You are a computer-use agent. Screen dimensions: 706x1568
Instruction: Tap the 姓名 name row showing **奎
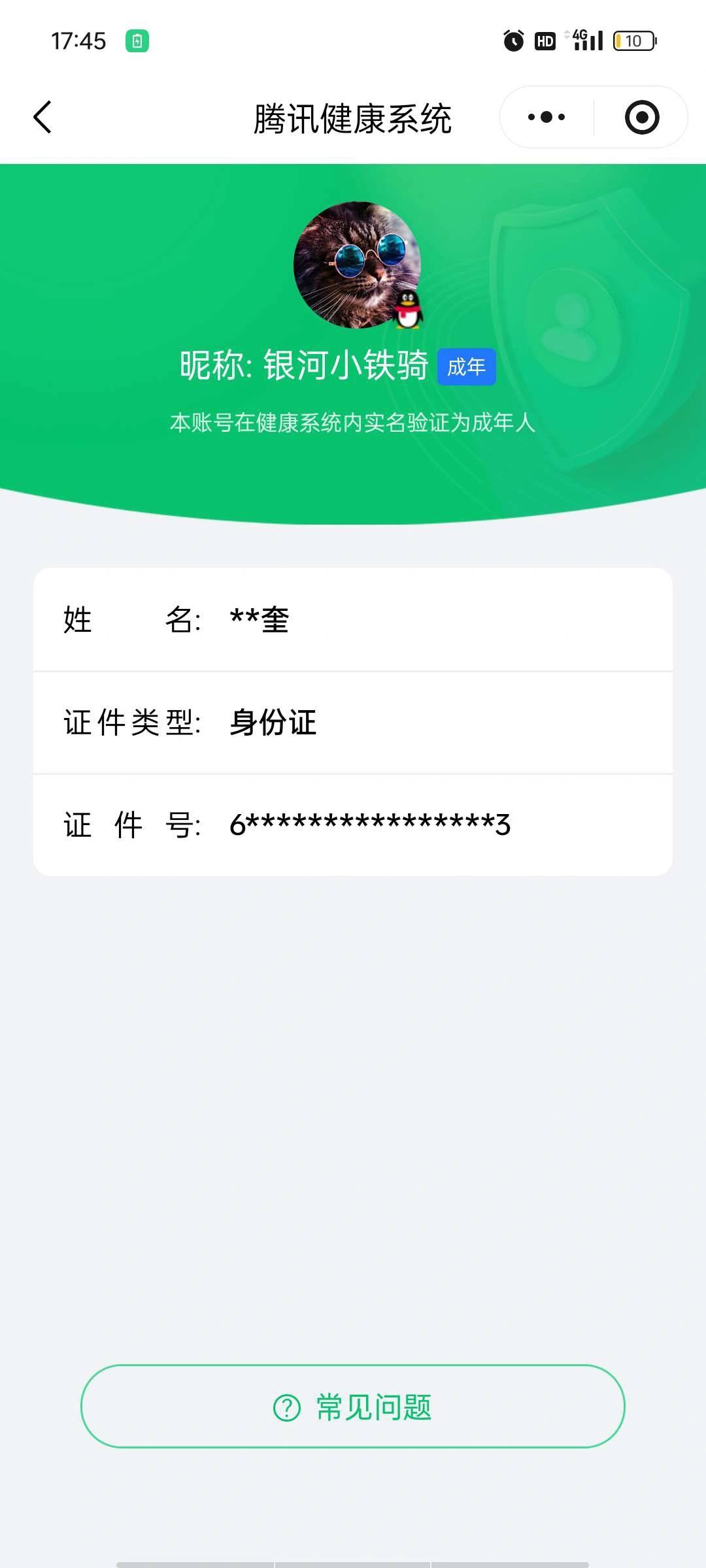[353, 622]
